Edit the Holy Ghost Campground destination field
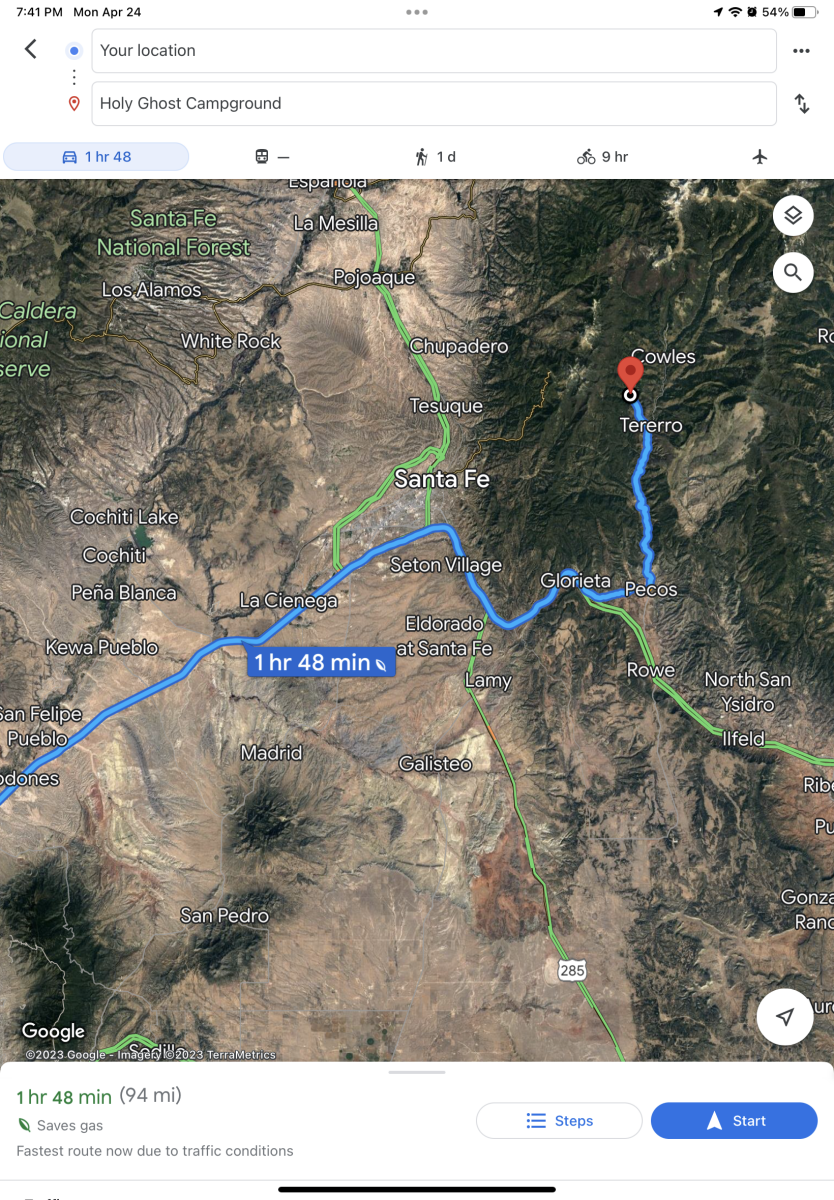 tap(433, 104)
